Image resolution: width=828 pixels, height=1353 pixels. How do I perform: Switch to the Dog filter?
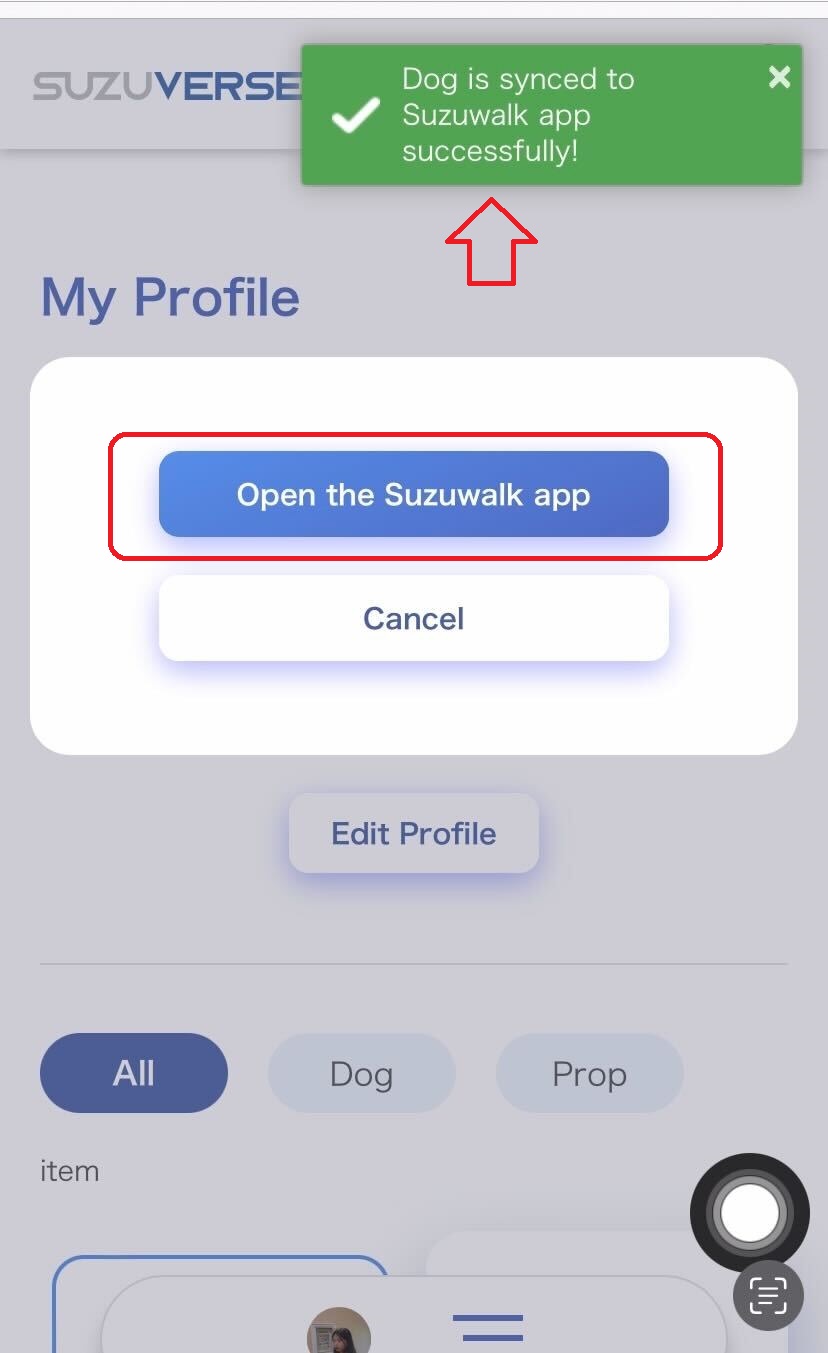(x=361, y=1073)
